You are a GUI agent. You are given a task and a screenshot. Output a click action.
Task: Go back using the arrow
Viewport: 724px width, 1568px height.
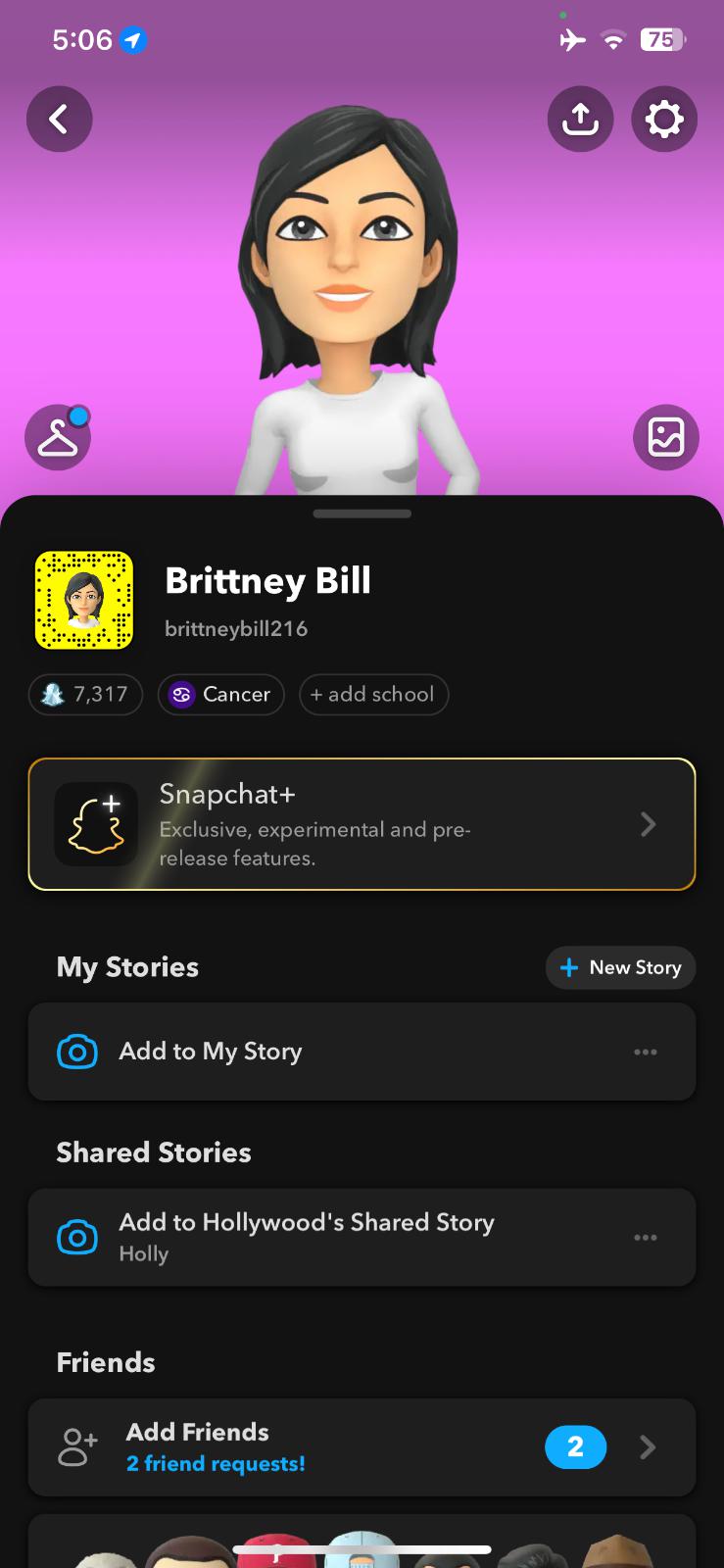pyautogui.click(x=60, y=120)
